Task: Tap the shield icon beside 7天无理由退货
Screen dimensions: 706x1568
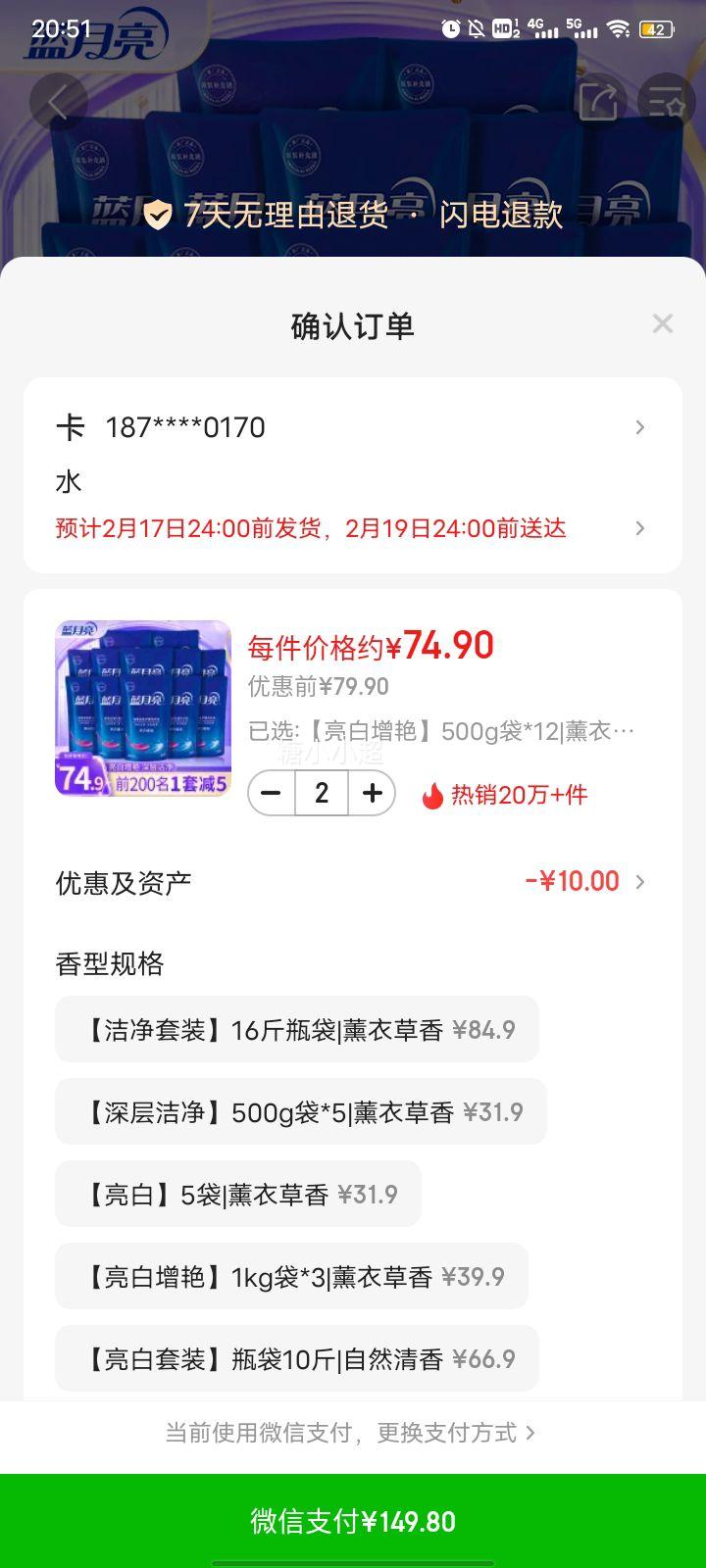Action: tap(157, 215)
